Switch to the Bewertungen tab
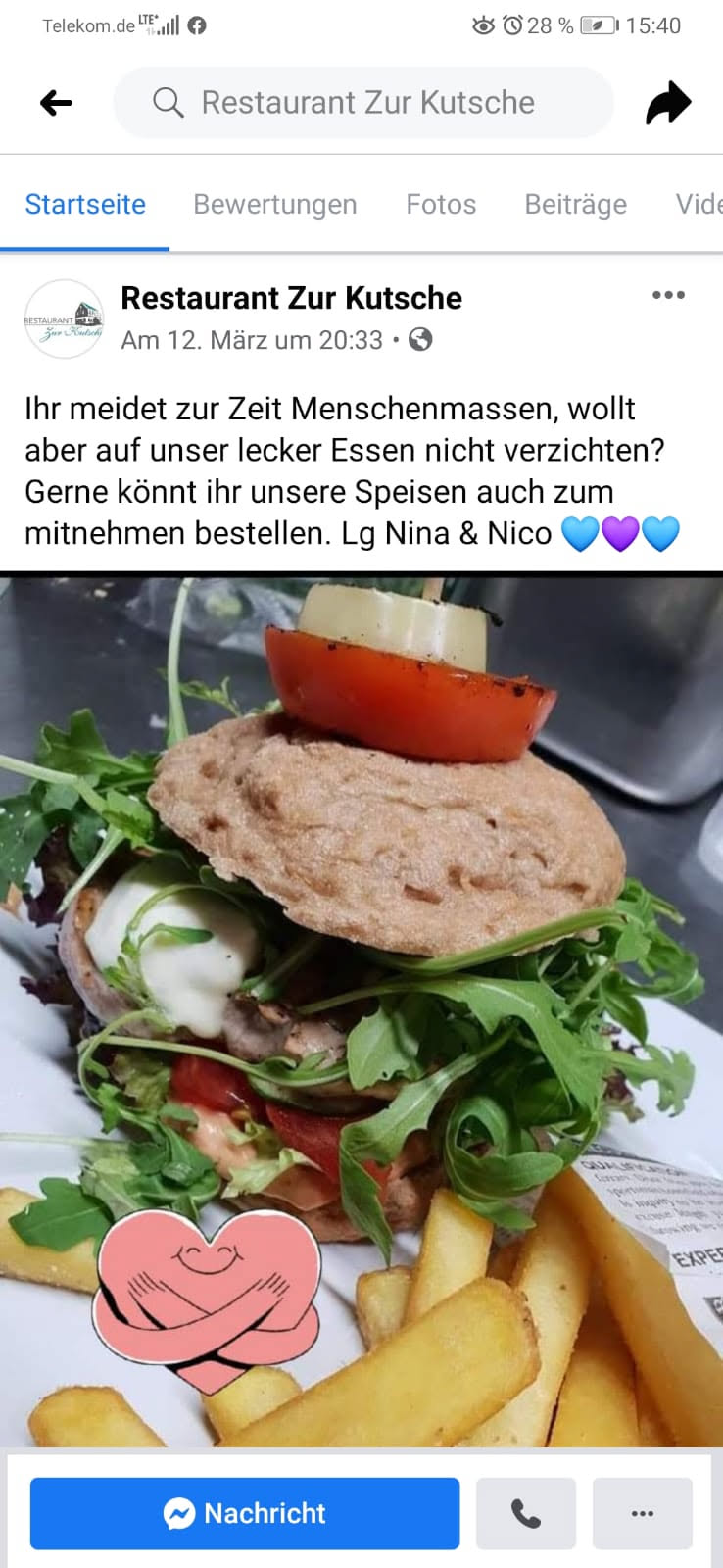The width and height of the screenshot is (723, 1568). click(274, 204)
